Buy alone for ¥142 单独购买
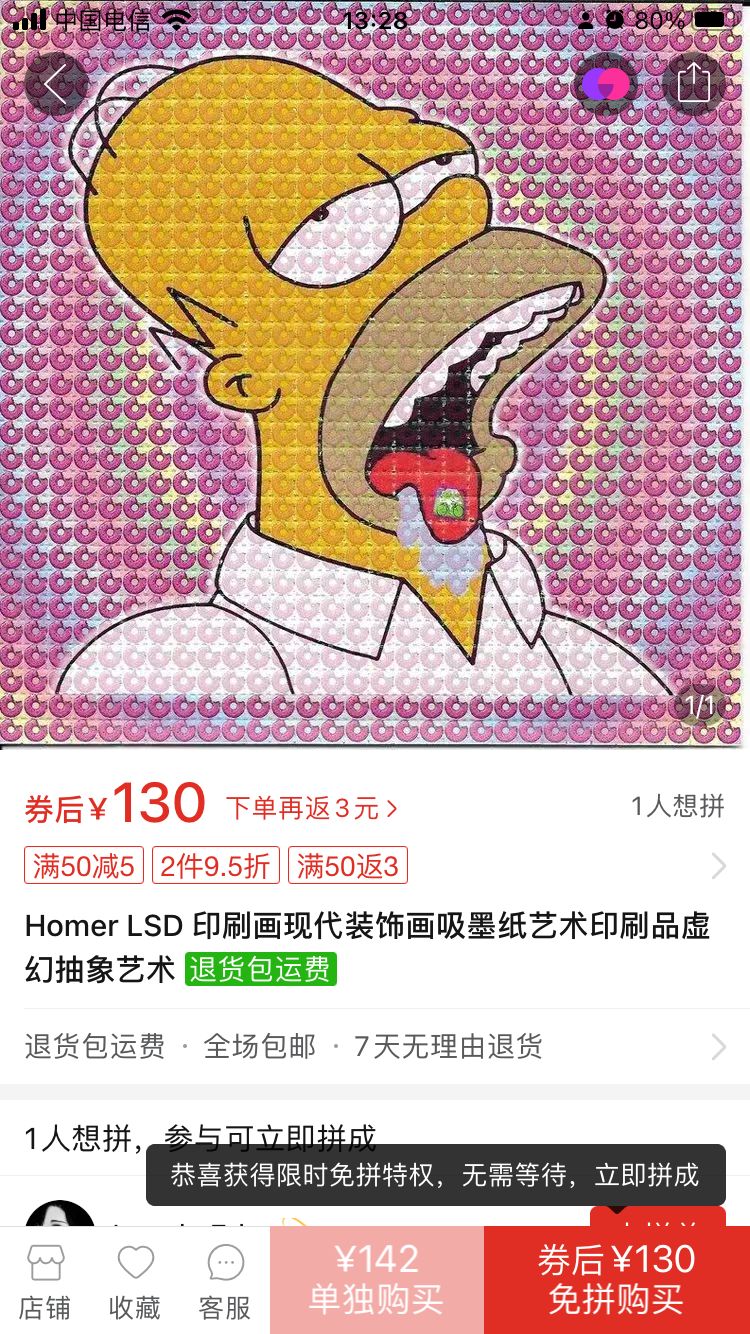The image size is (750, 1334). [376, 1280]
